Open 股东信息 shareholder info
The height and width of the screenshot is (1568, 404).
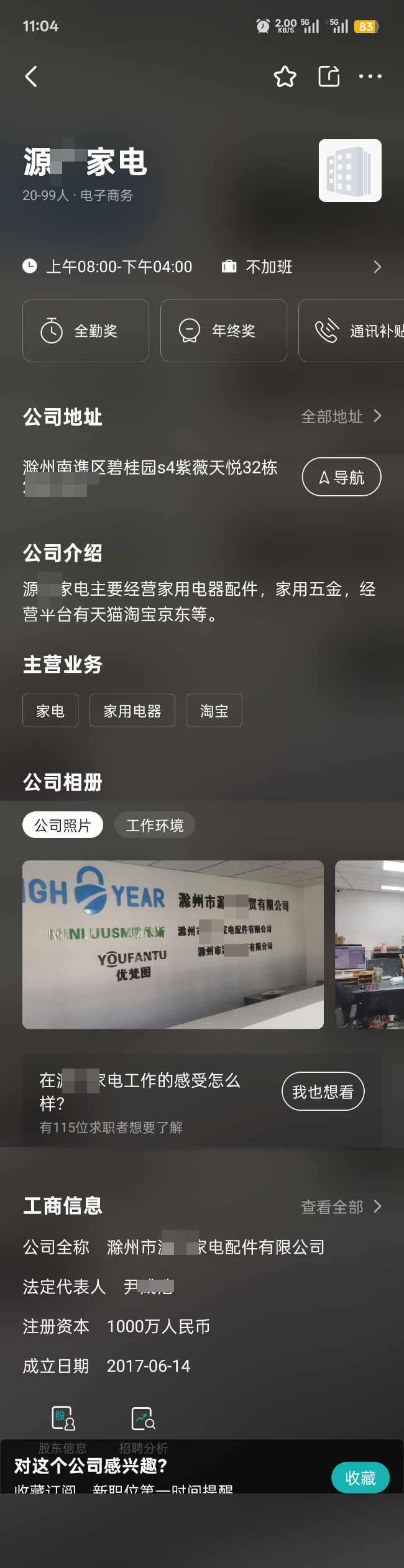[63, 1426]
